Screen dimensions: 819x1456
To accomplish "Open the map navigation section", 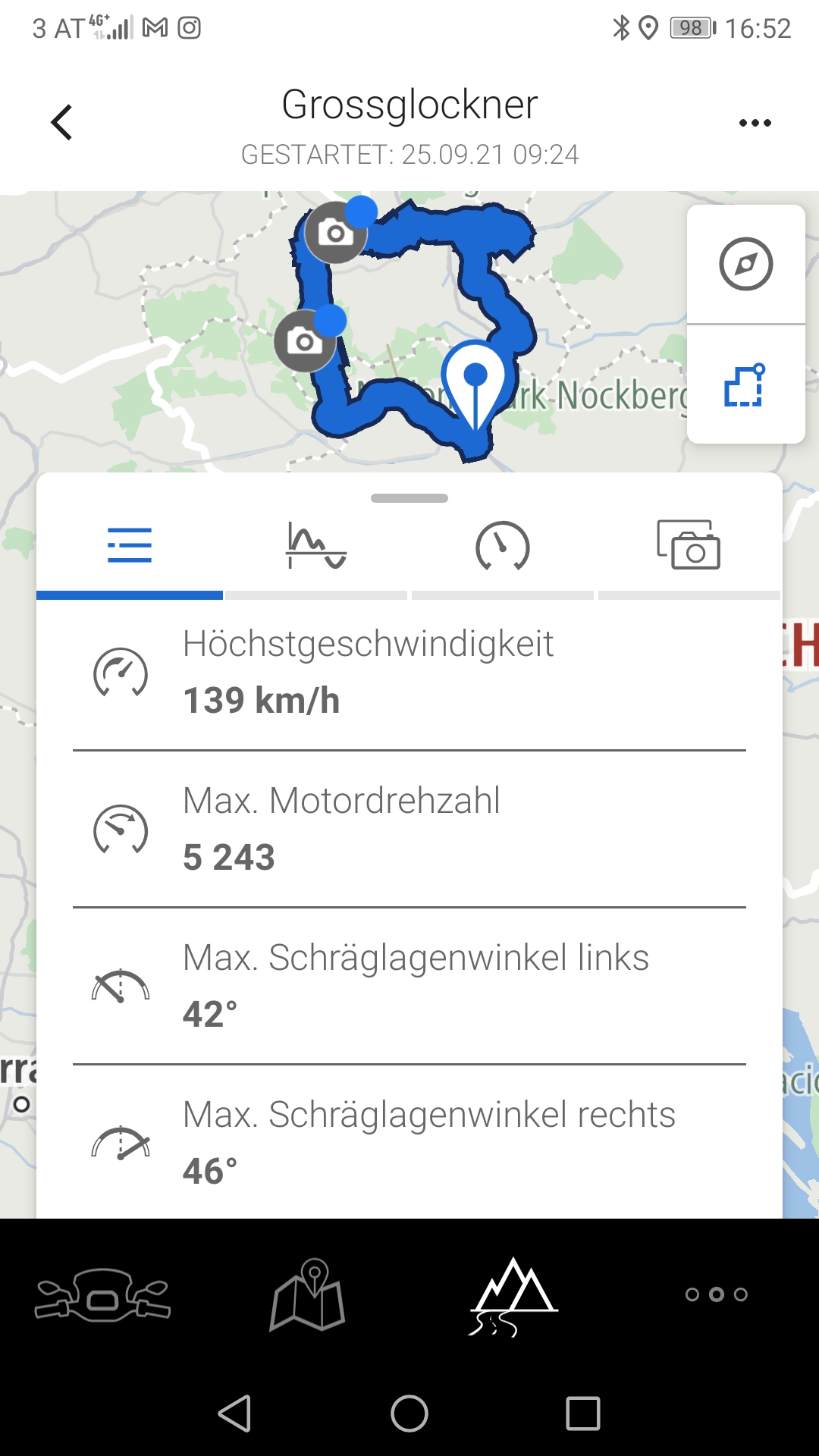I will 308,1294.
